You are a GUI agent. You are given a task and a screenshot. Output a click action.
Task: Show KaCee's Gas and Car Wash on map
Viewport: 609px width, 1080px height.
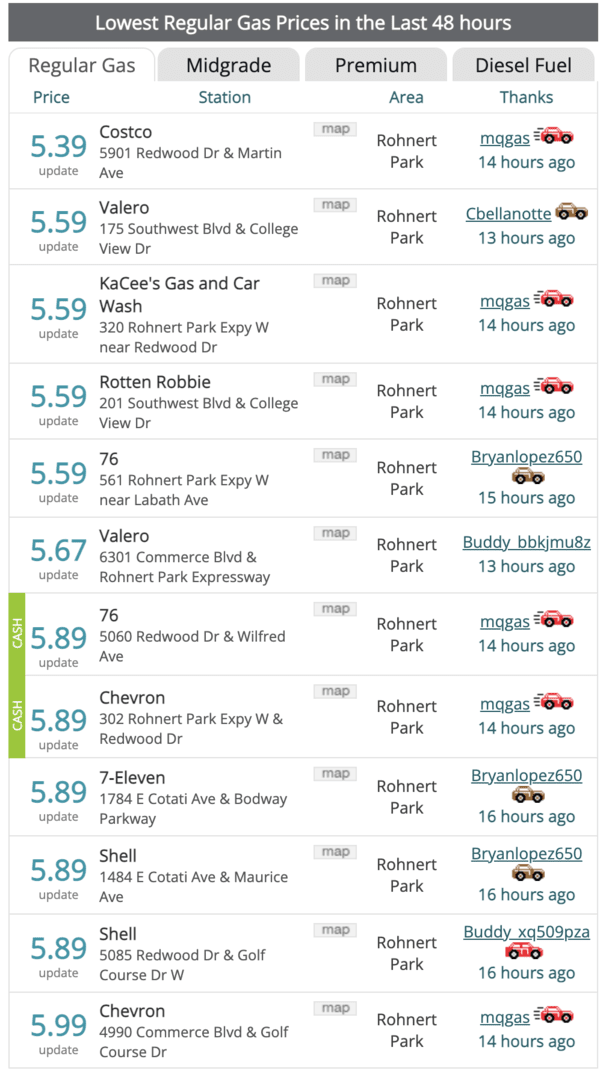[335, 281]
